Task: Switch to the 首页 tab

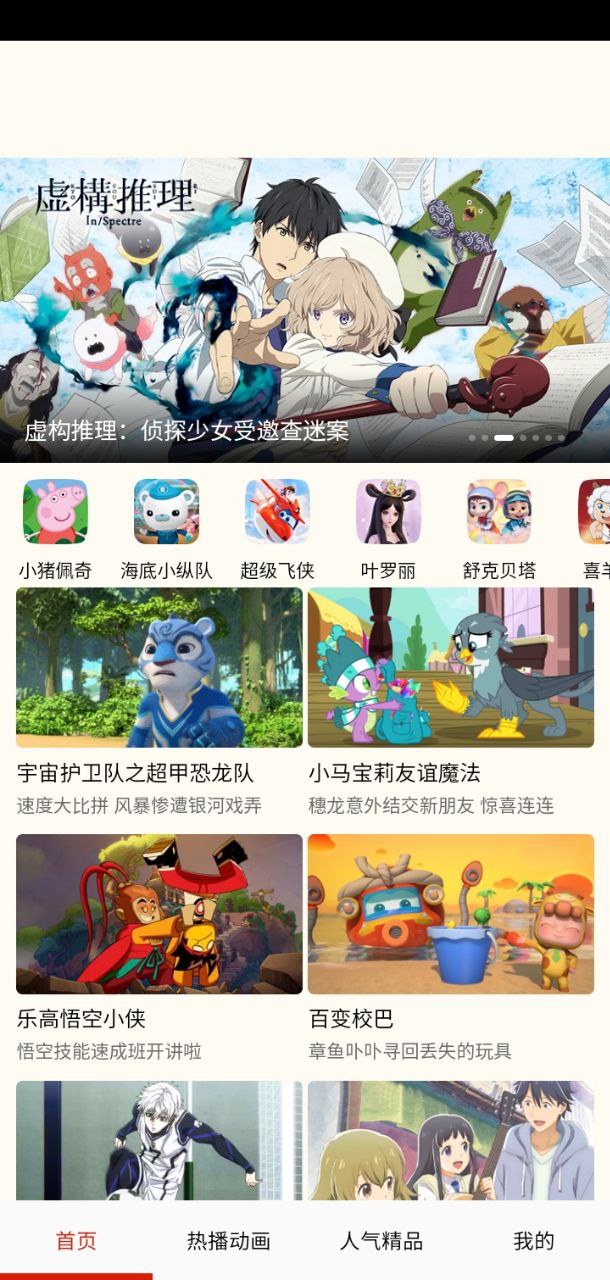Action: point(76,1241)
